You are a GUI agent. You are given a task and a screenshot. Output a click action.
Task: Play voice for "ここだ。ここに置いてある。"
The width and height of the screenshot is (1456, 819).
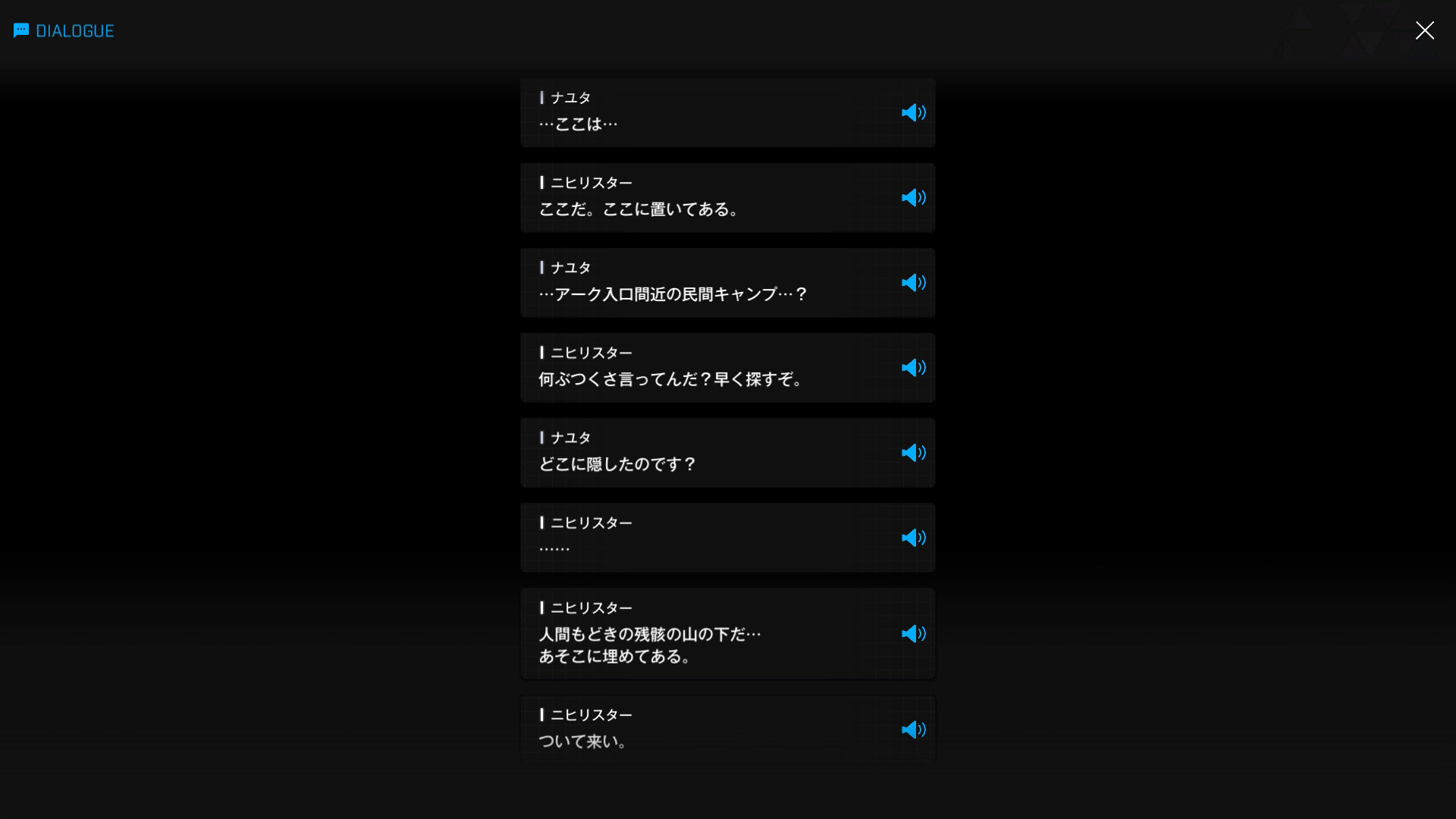tap(913, 198)
